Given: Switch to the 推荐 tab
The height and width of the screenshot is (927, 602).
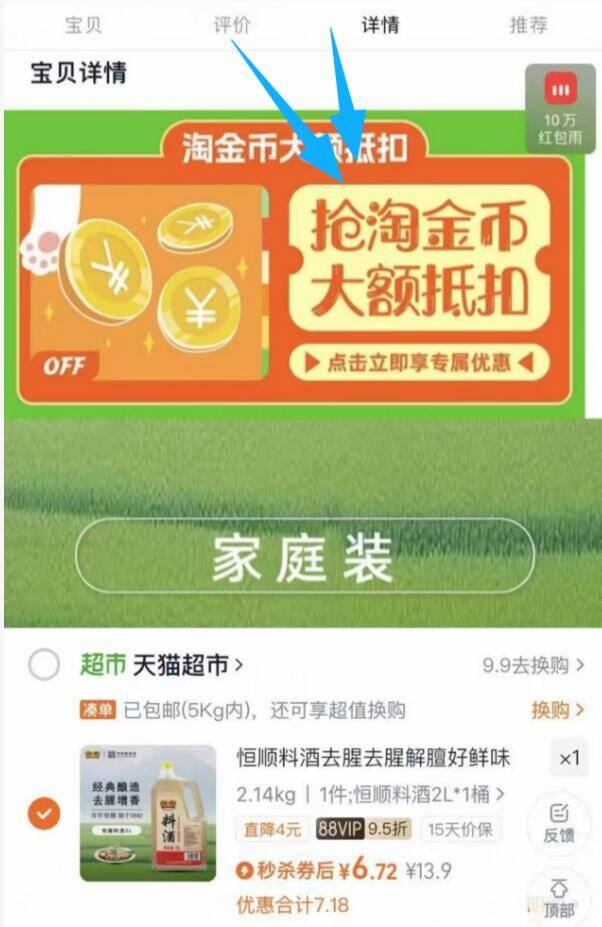Looking at the screenshot, I should point(528,26).
